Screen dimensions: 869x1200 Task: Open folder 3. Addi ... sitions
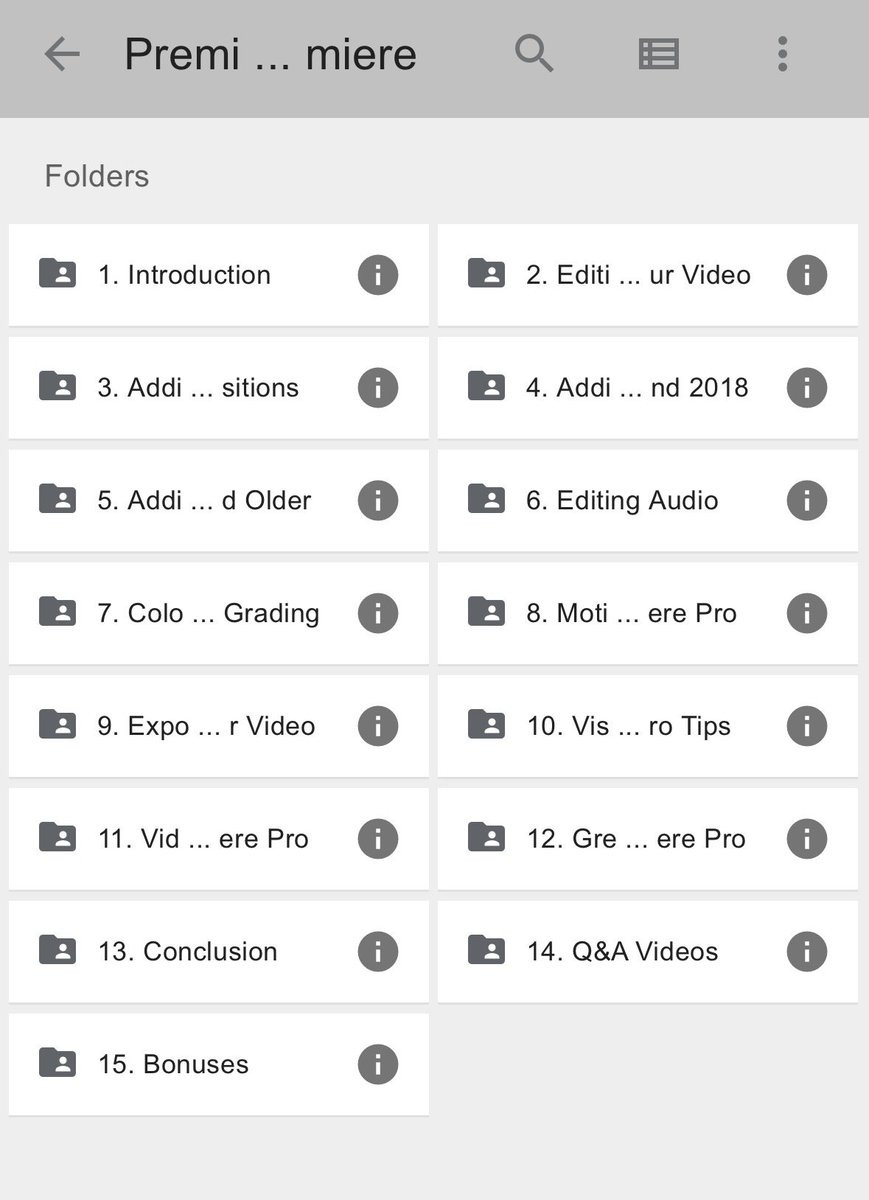click(198, 388)
